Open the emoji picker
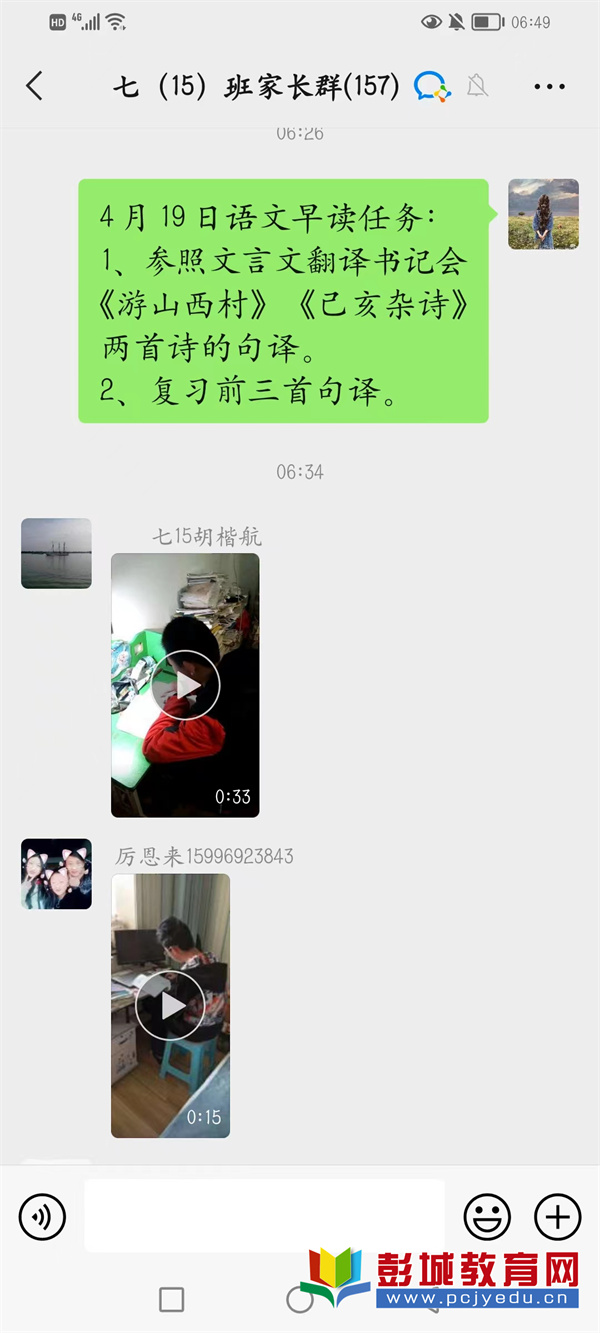 coord(487,1217)
